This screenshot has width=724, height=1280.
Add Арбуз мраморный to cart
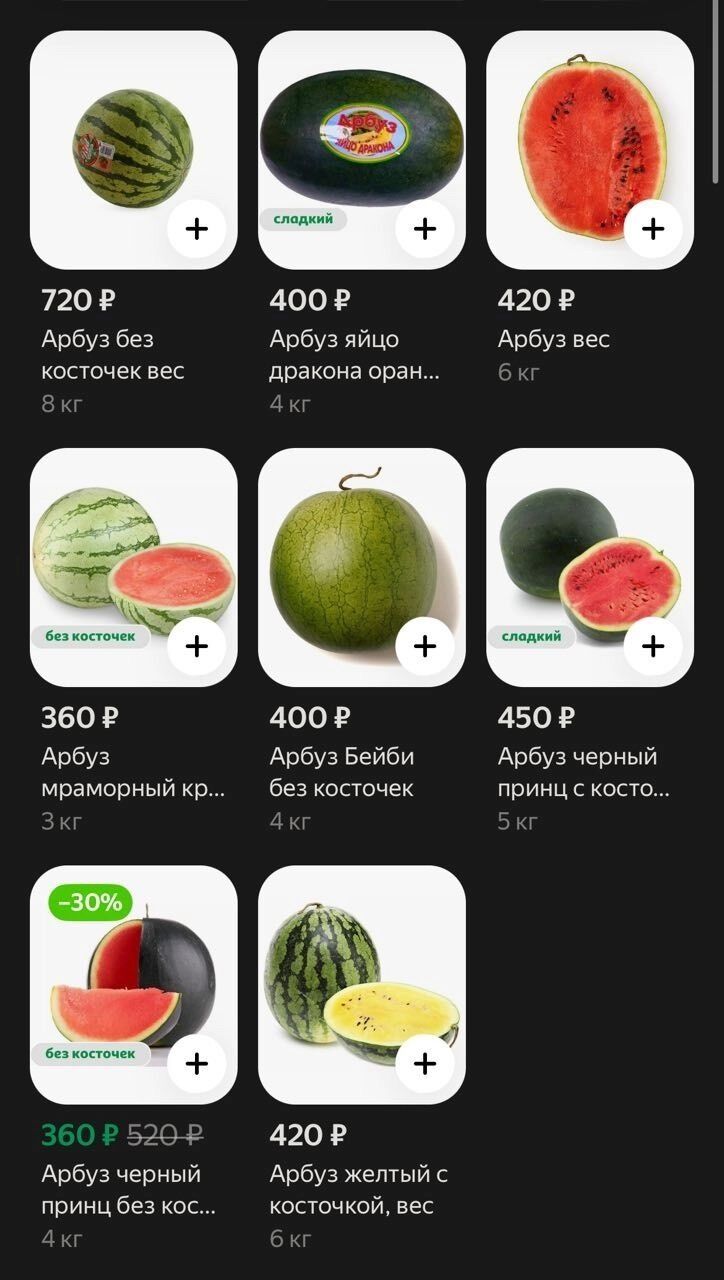point(197,646)
